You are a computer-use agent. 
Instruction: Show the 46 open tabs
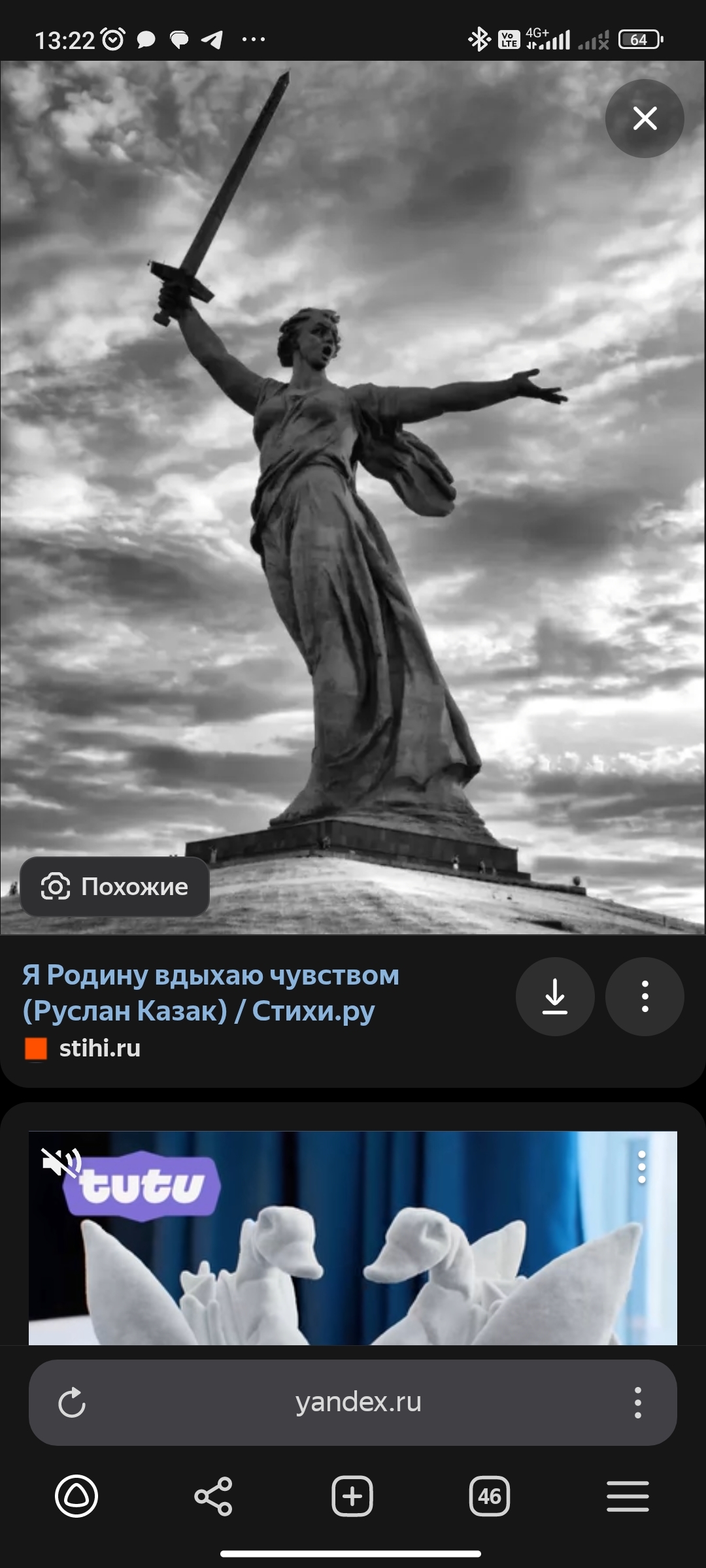coord(490,1495)
